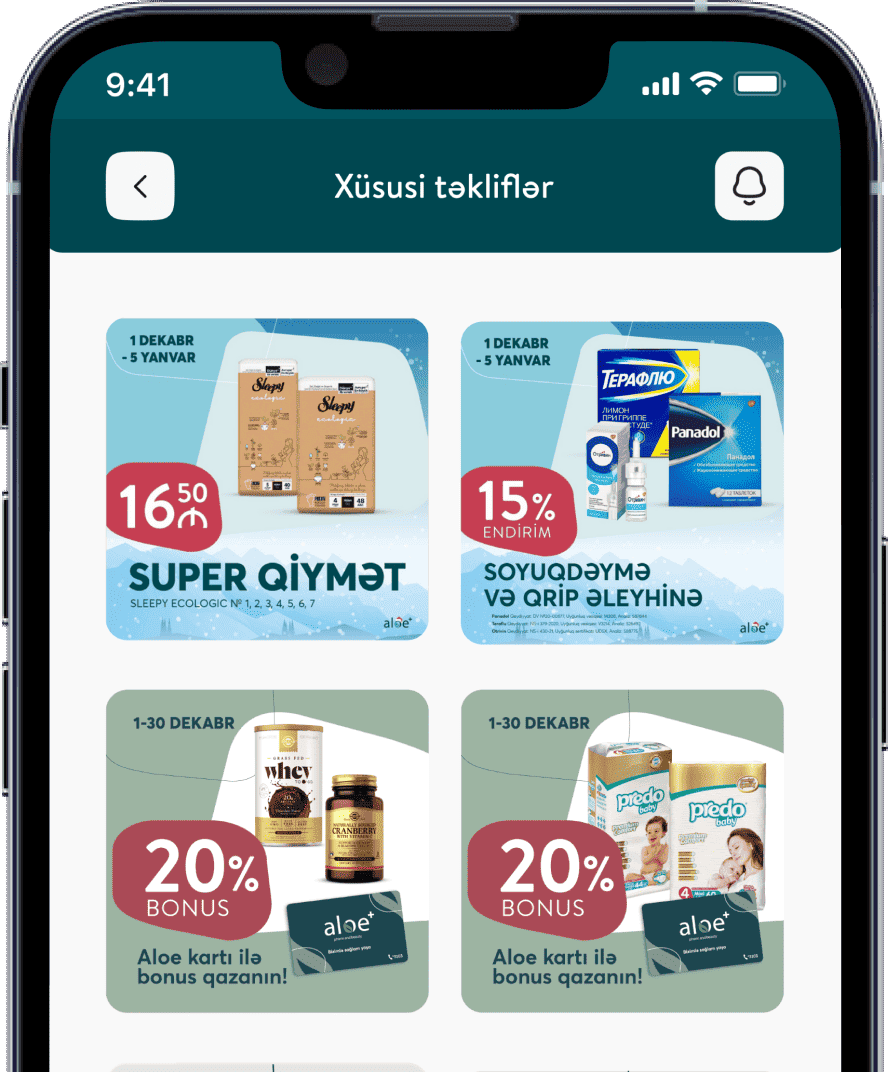Go back from Xüsusi təkliflər
Viewport: 888px width, 1072px height.
pyautogui.click(x=140, y=186)
